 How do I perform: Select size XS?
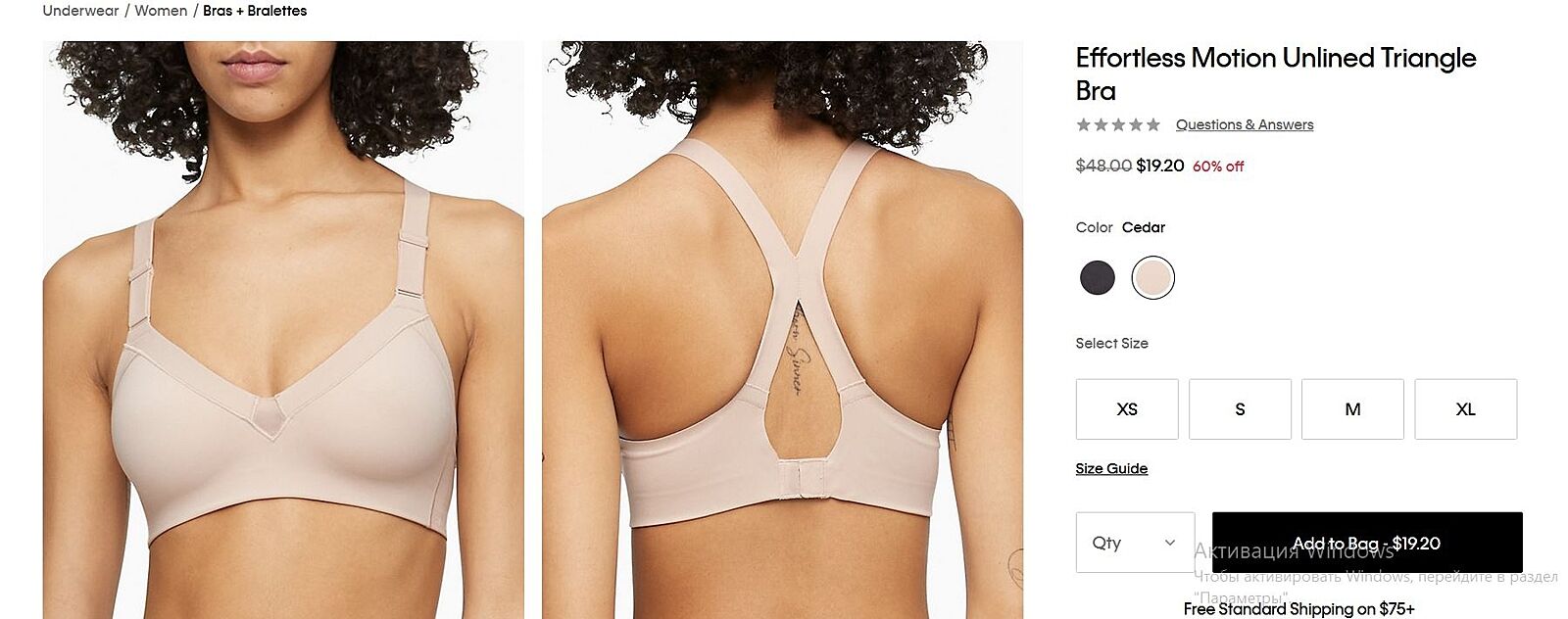tap(1126, 409)
